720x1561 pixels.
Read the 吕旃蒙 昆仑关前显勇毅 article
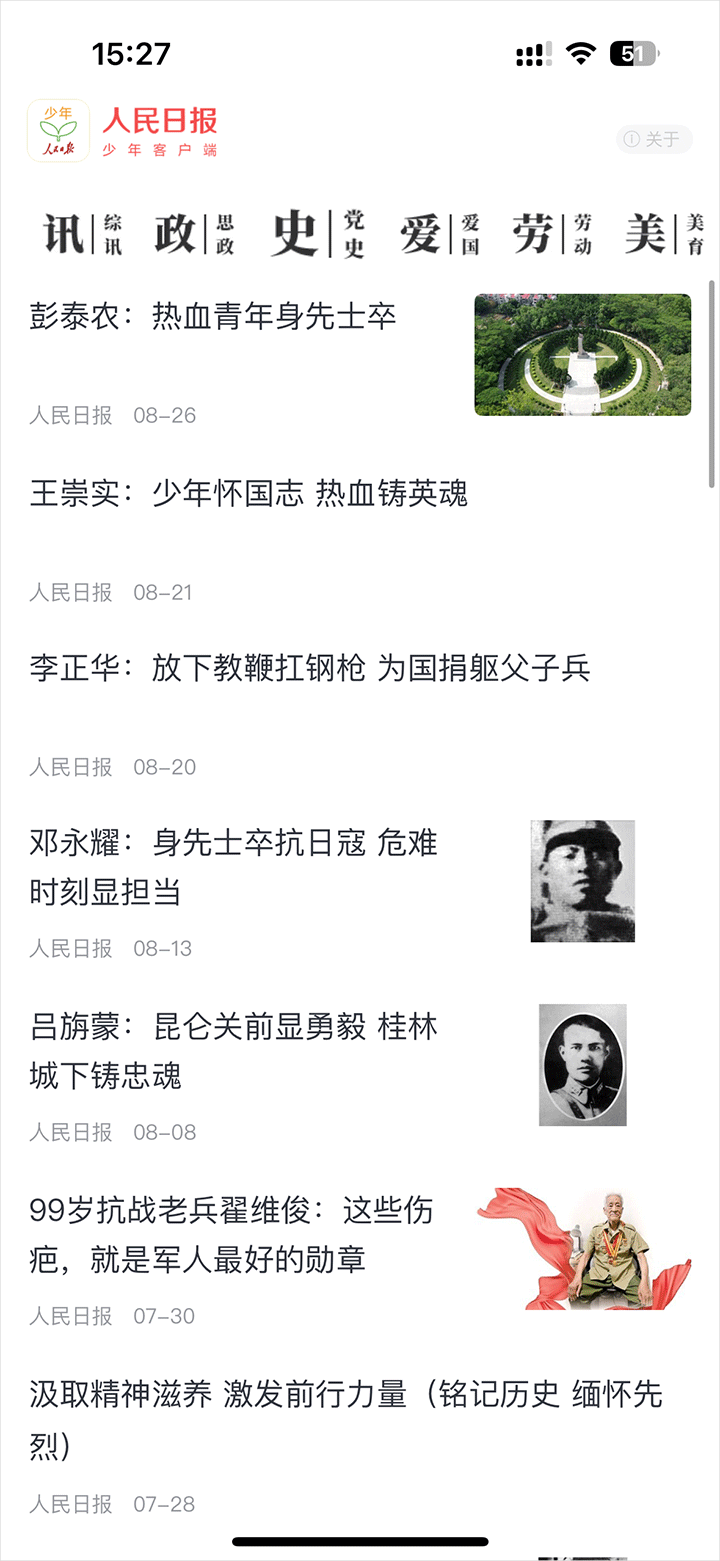[234, 1051]
